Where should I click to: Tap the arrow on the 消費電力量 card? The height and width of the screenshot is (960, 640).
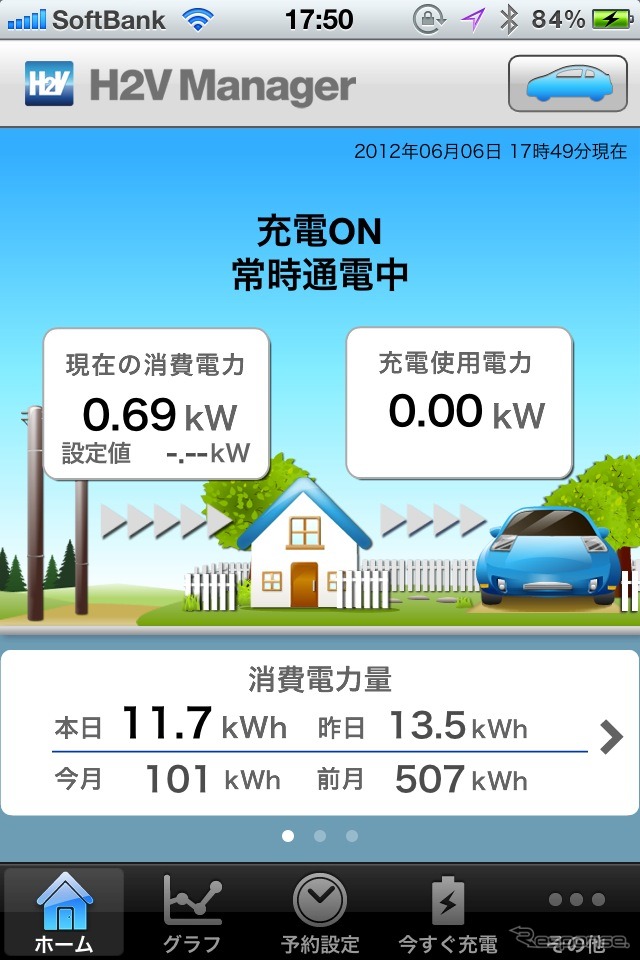tap(611, 738)
